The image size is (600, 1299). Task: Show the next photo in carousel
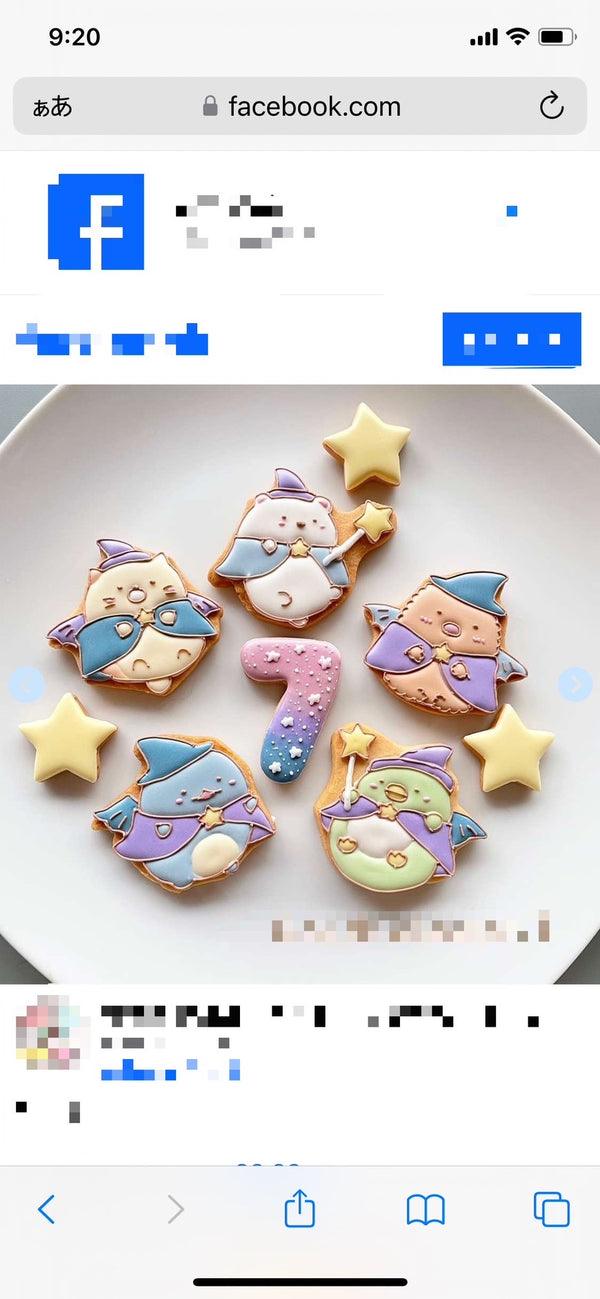point(574,684)
